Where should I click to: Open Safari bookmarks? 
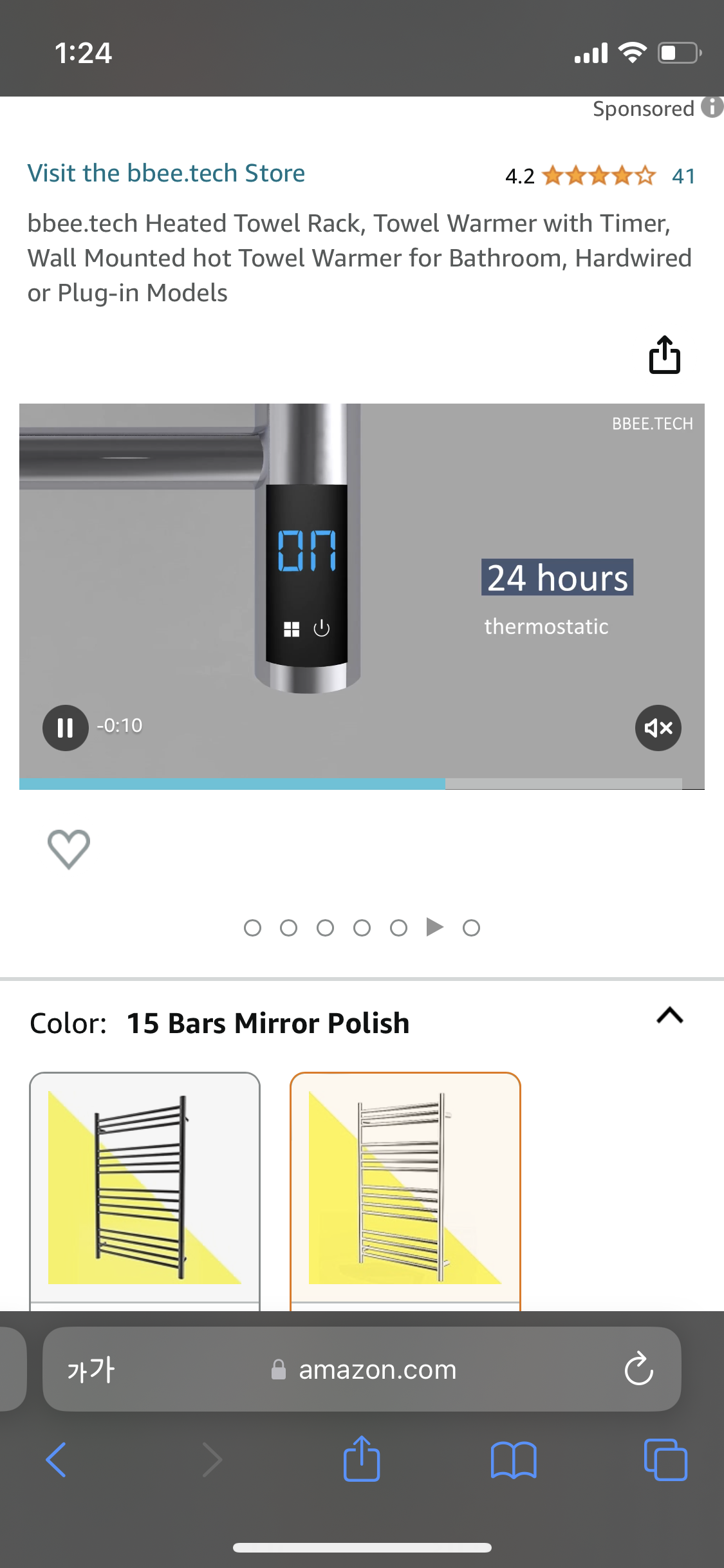coord(513,1459)
